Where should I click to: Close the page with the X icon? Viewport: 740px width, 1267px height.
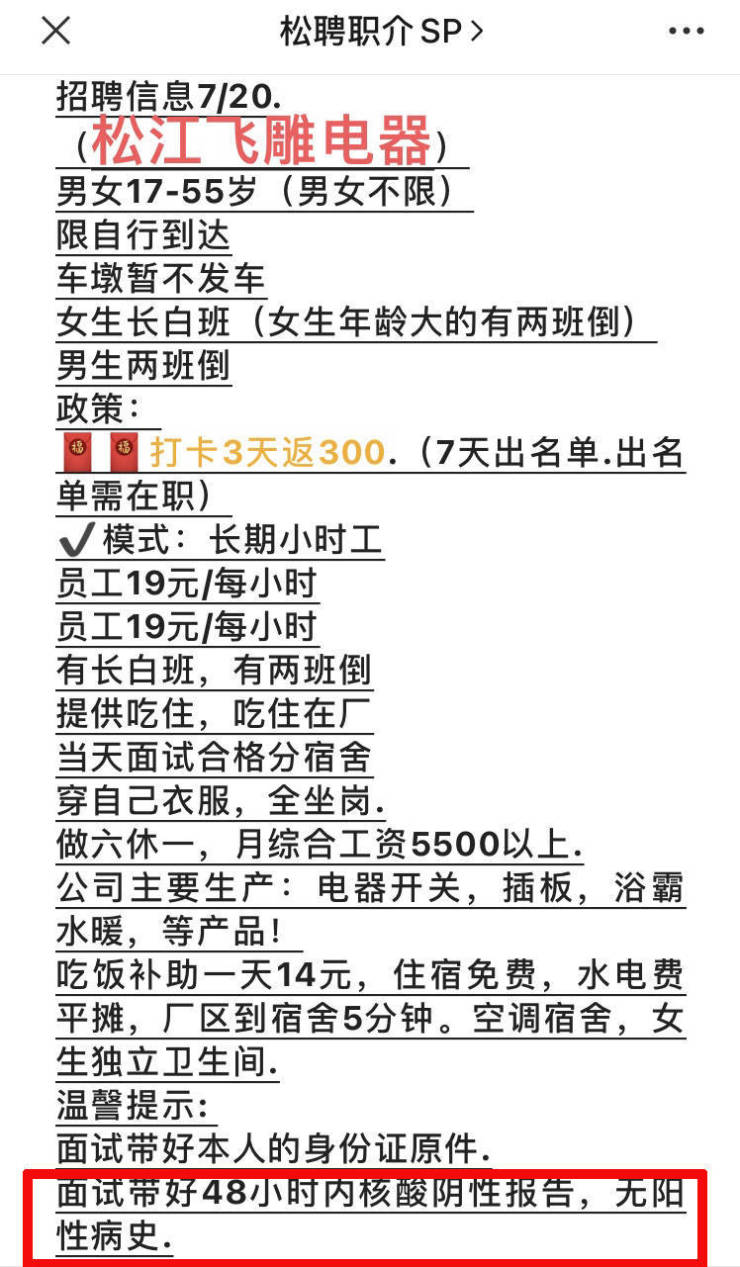[x=55, y=31]
